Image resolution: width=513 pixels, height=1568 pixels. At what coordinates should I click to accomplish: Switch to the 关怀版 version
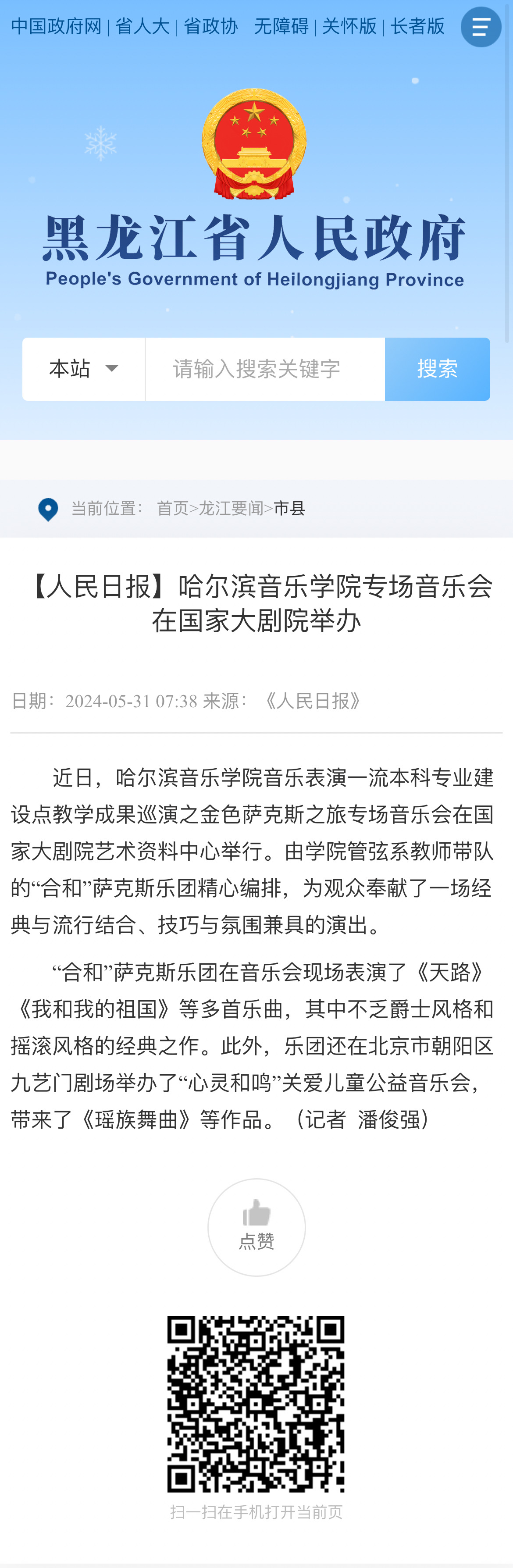click(x=349, y=27)
